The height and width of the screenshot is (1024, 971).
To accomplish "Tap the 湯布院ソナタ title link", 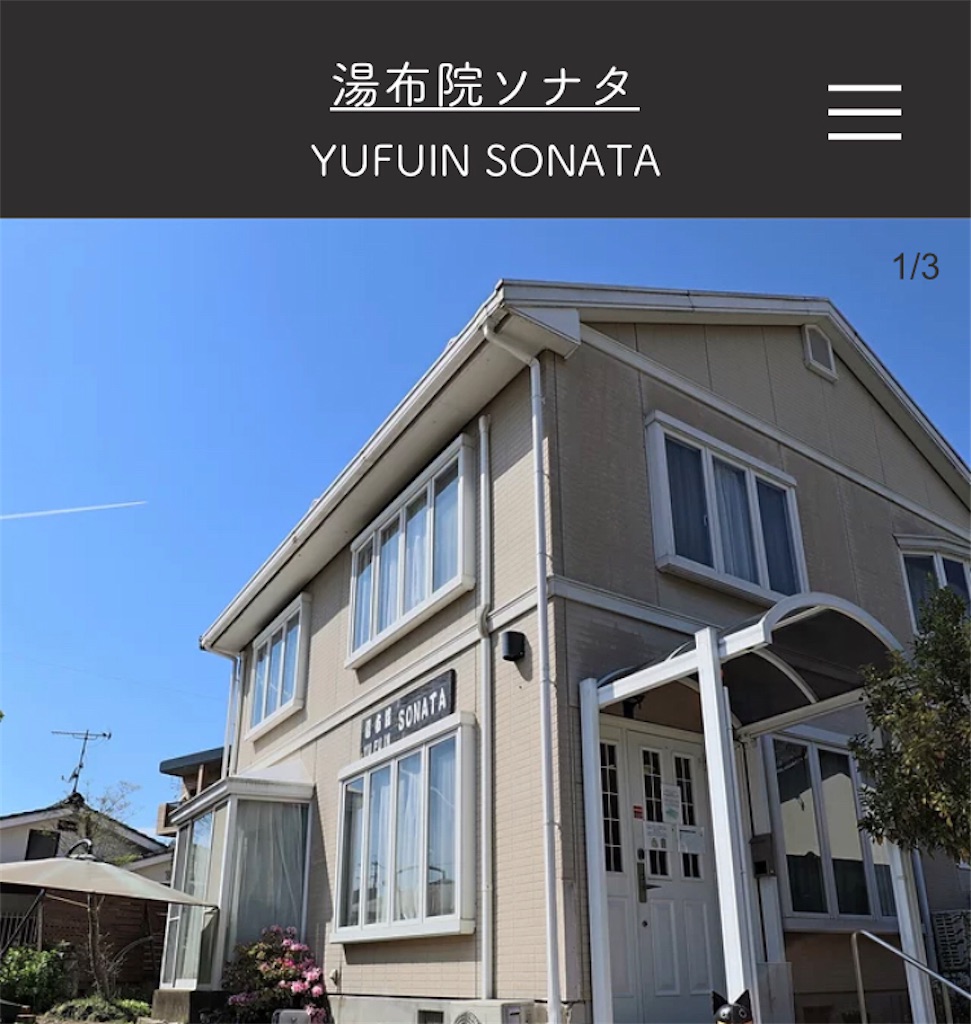I will (x=485, y=87).
